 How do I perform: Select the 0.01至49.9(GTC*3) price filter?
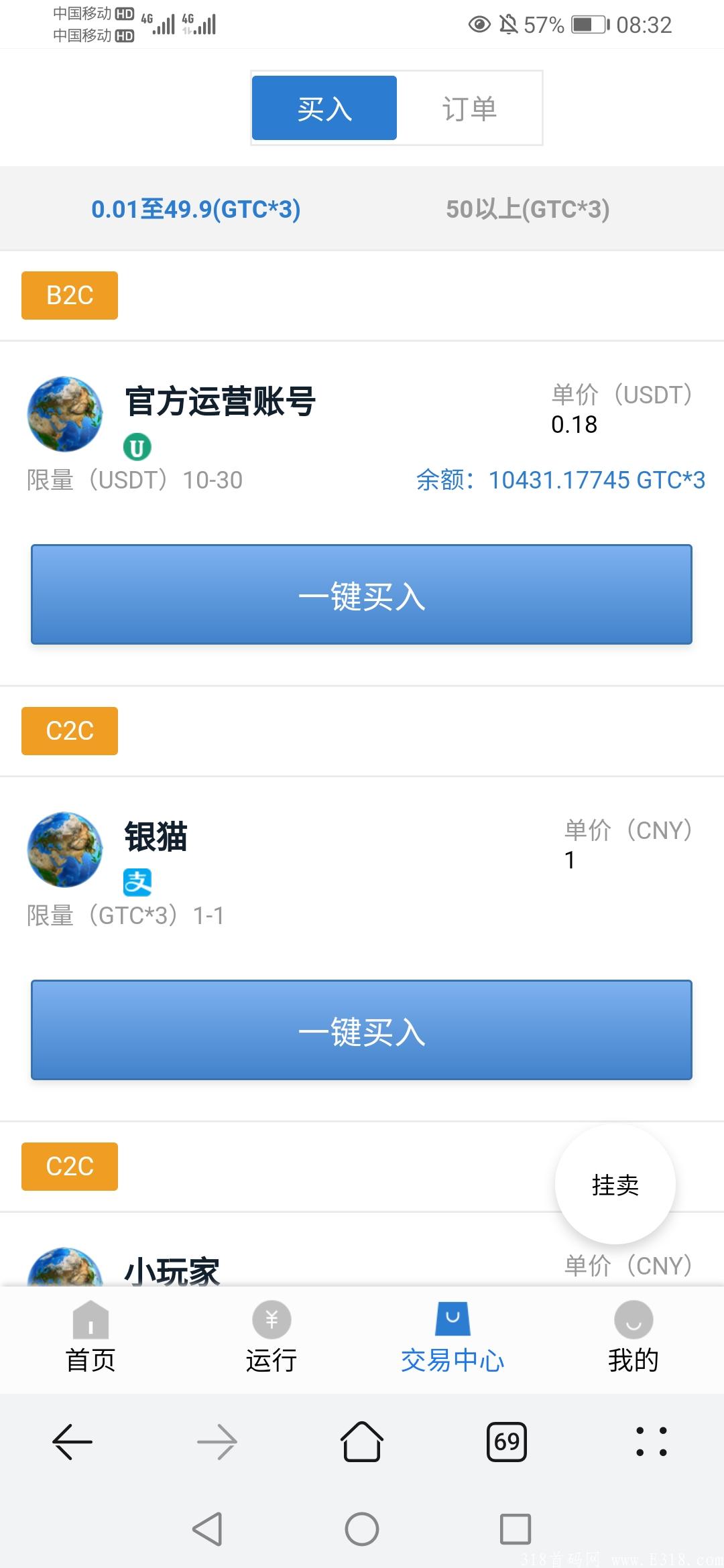[x=196, y=209]
